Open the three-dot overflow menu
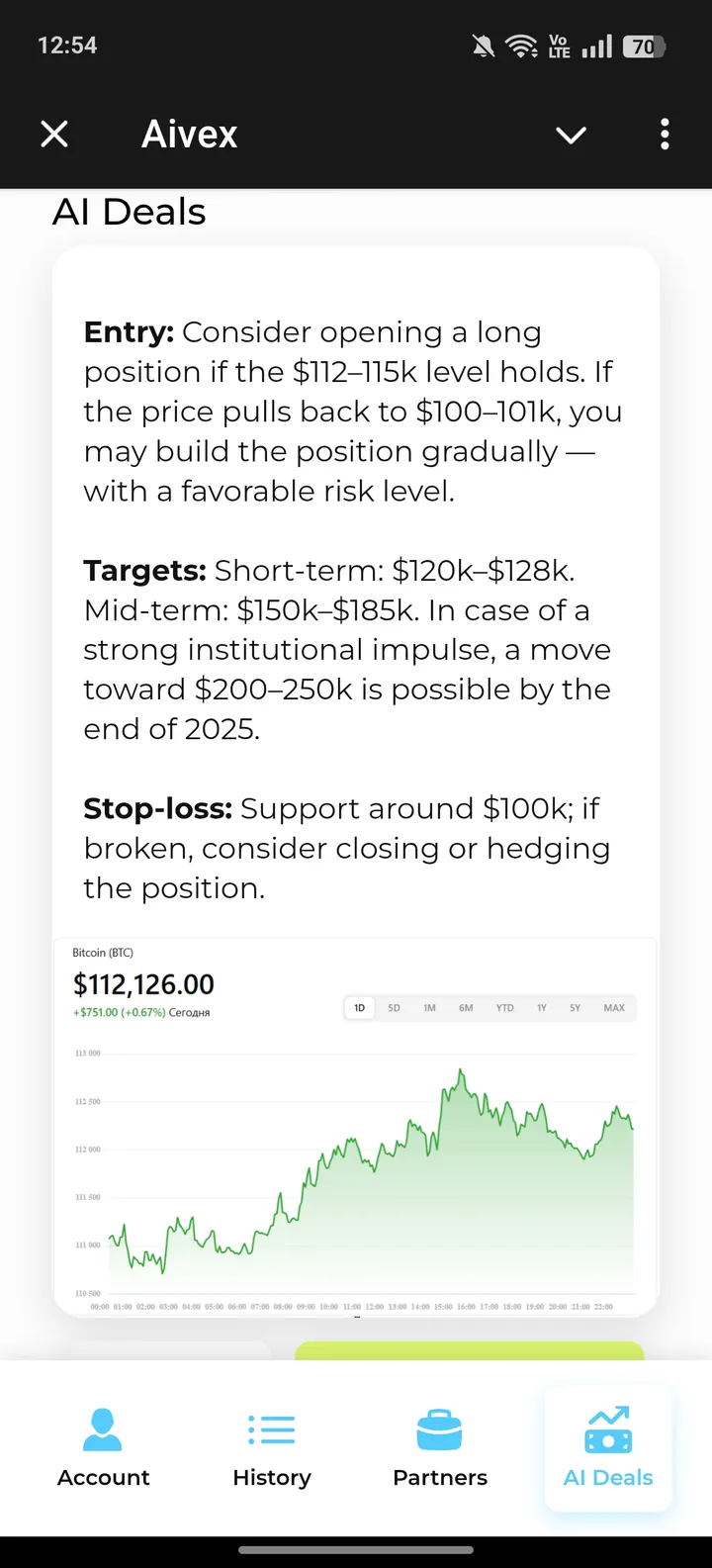Screen dimensions: 712x1568 (x=665, y=134)
